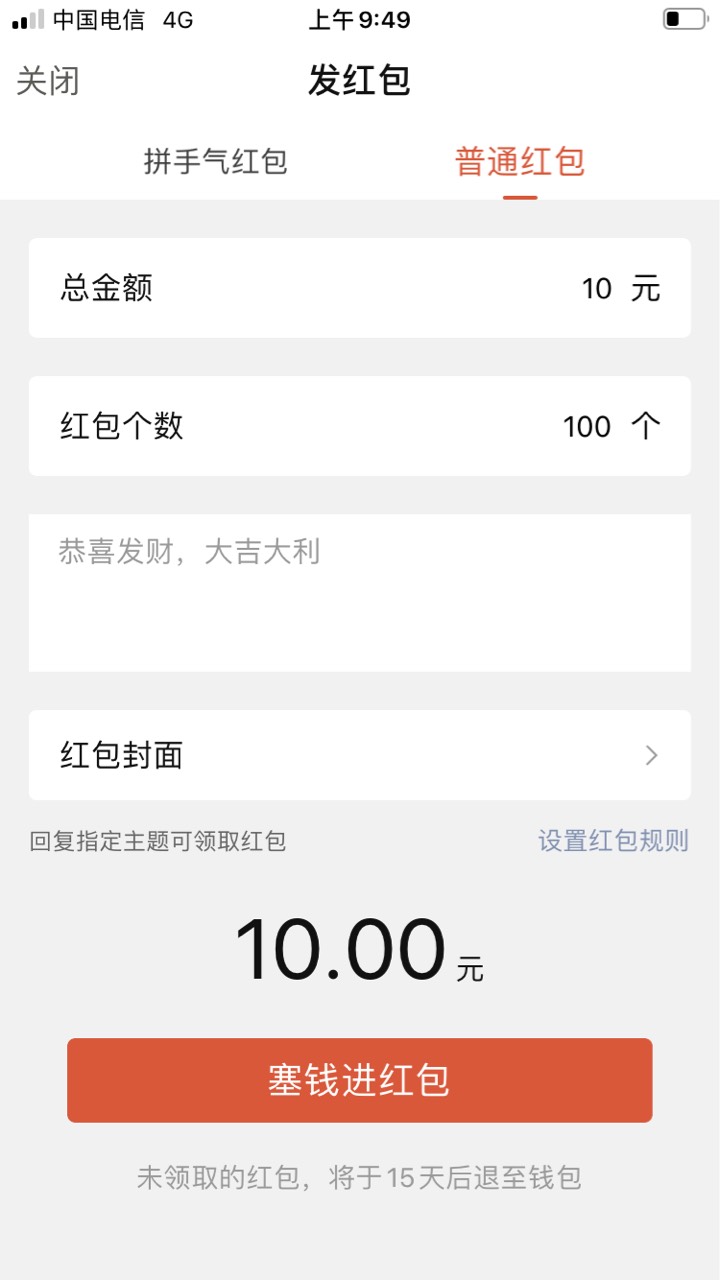Edit the 总金额 amount field
This screenshot has width=720, height=1280.
pos(360,288)
